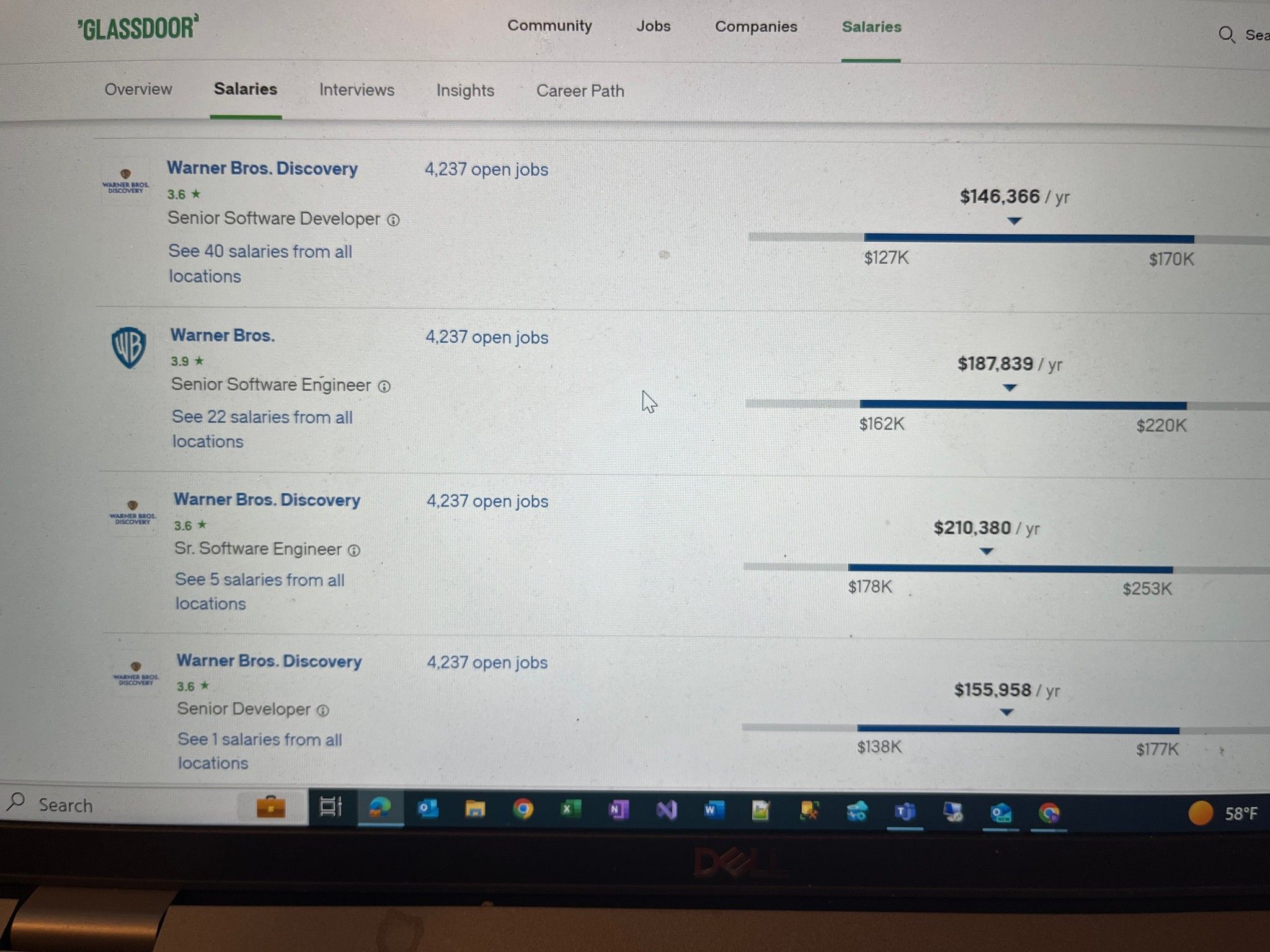This screenshot has height=952, width=1270.
Task: Open the Career Path tab
Action: tap(580, 91)
